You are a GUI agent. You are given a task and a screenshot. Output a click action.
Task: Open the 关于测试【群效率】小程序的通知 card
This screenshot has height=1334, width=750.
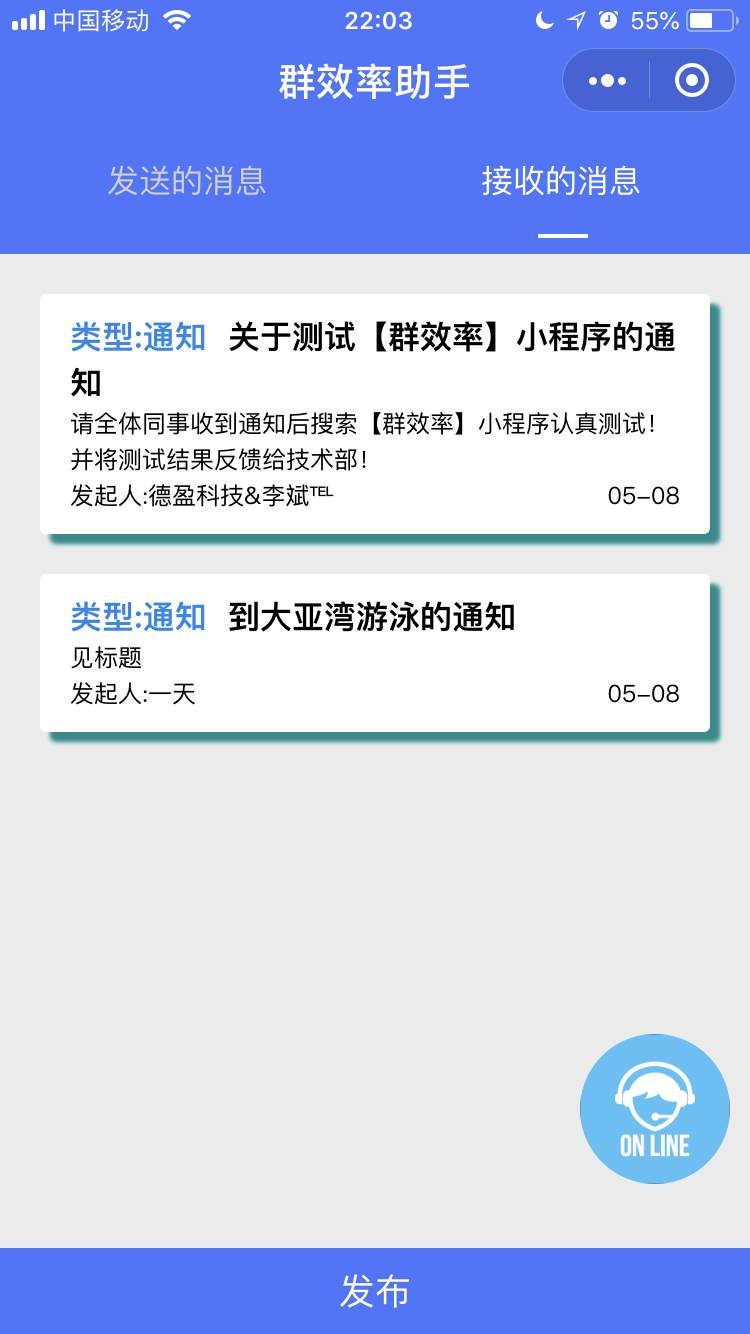point(375,414)
